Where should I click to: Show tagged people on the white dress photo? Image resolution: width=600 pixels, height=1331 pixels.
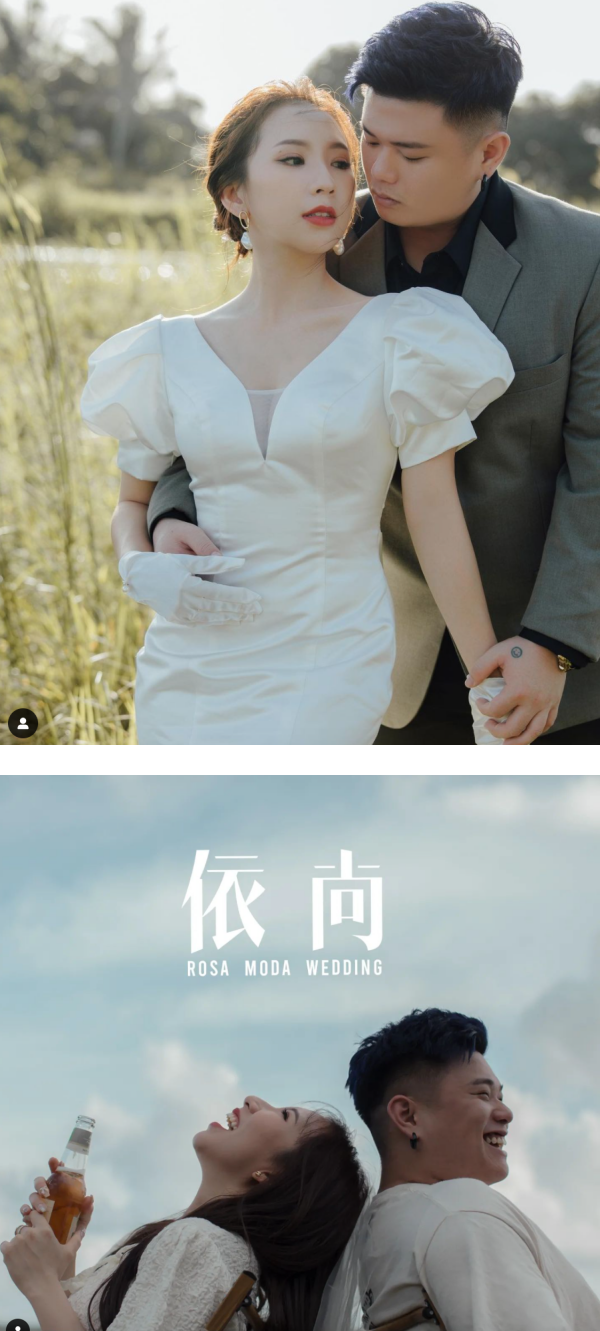[22, 723]
